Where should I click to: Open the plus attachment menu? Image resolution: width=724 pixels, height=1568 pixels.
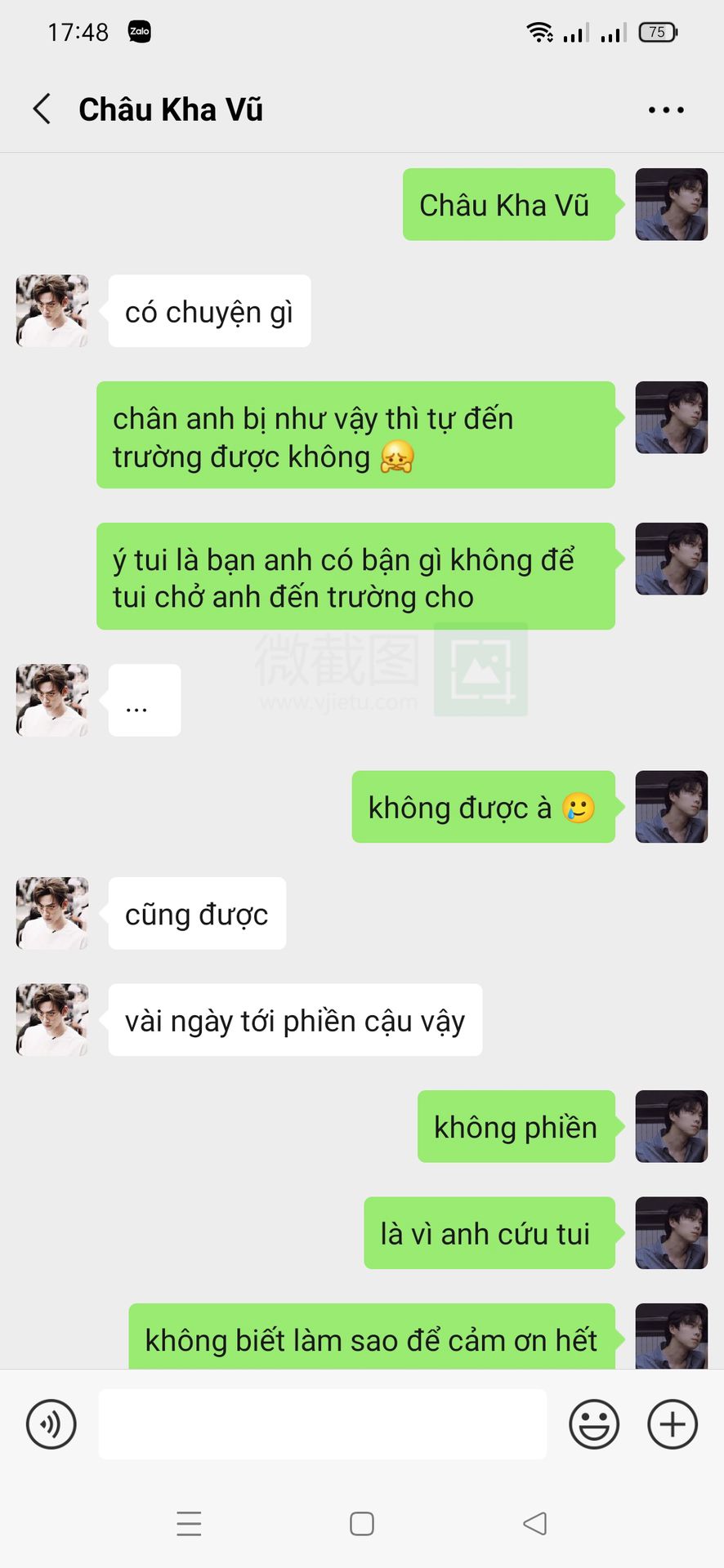[x=673, y=1424]
